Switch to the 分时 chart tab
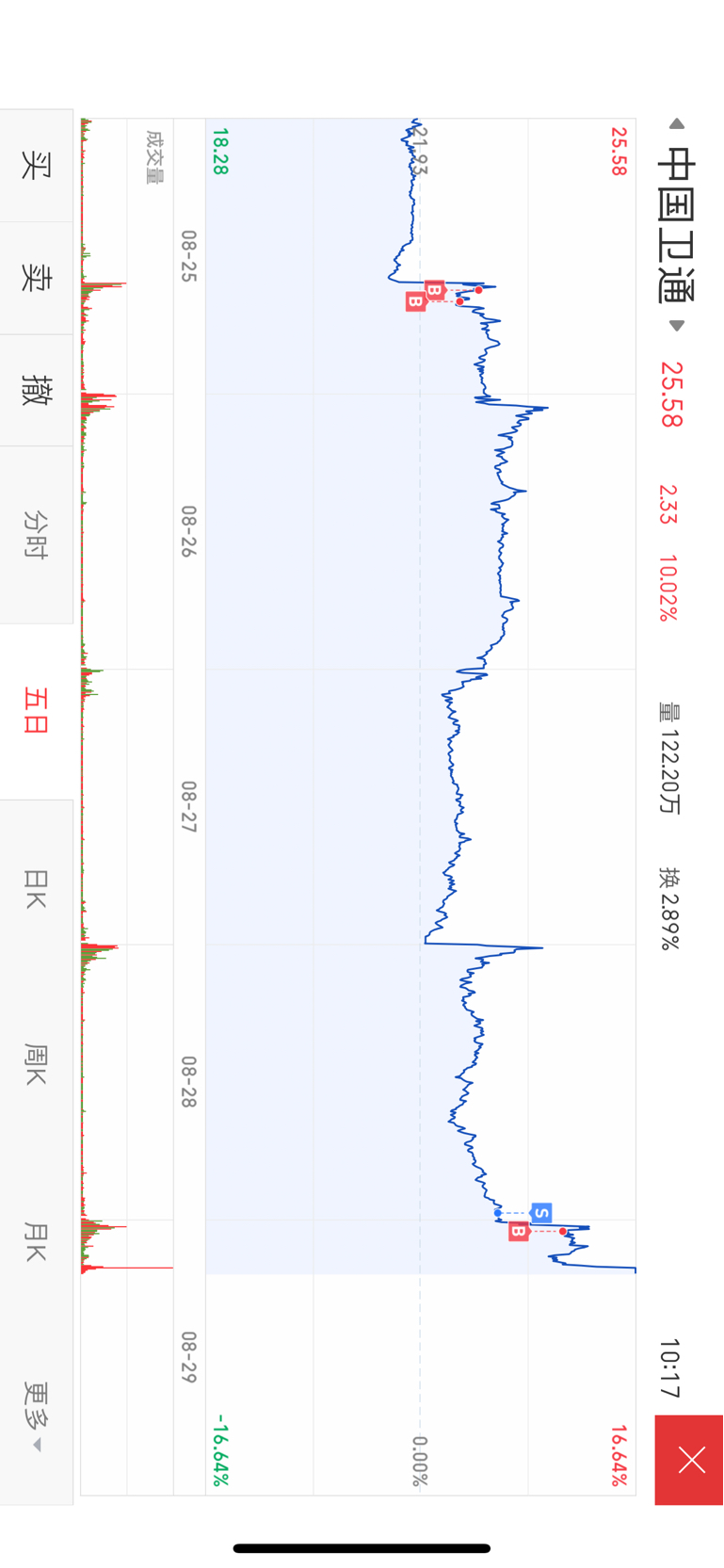Viewport: 724px width, 1568px height. [37, 534]
